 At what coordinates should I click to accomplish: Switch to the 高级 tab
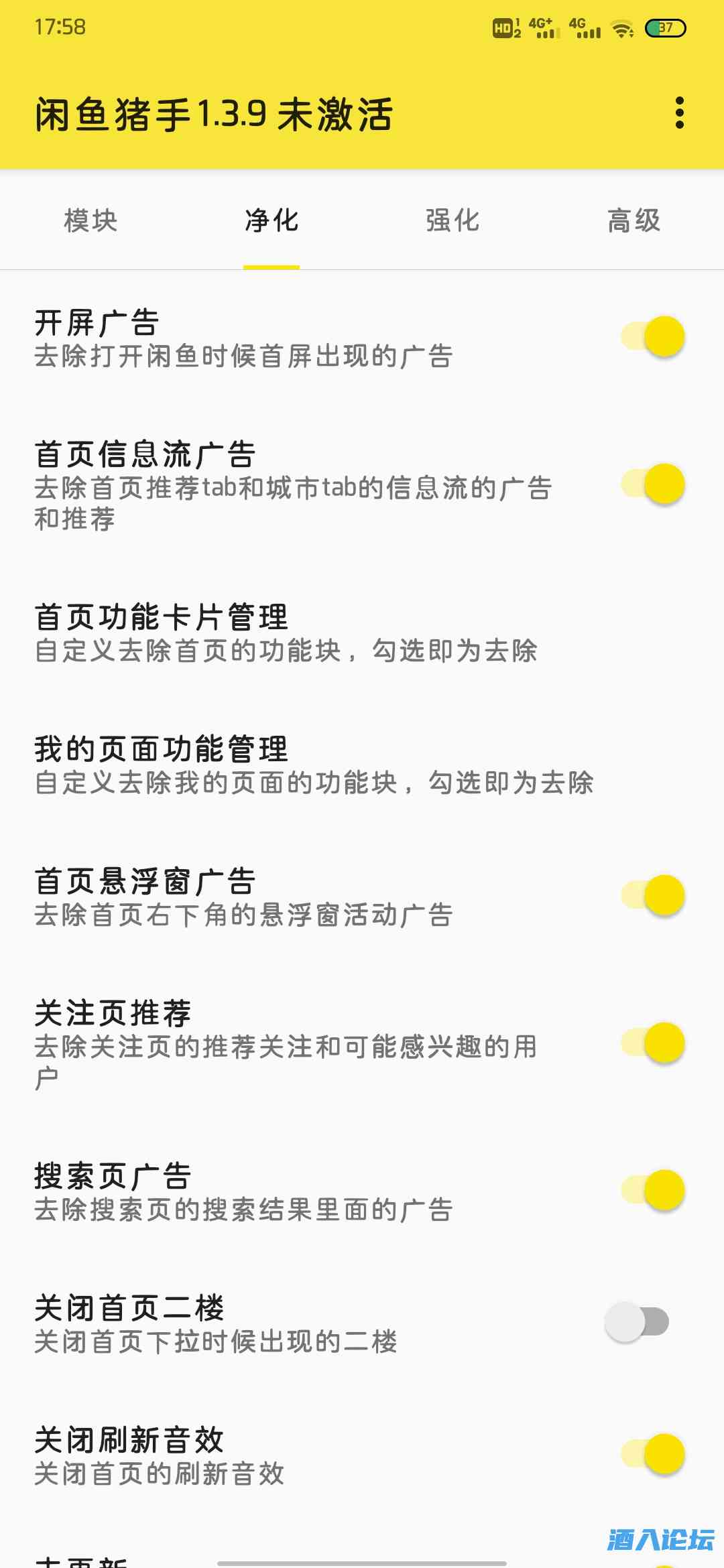[x=633, y=221]
